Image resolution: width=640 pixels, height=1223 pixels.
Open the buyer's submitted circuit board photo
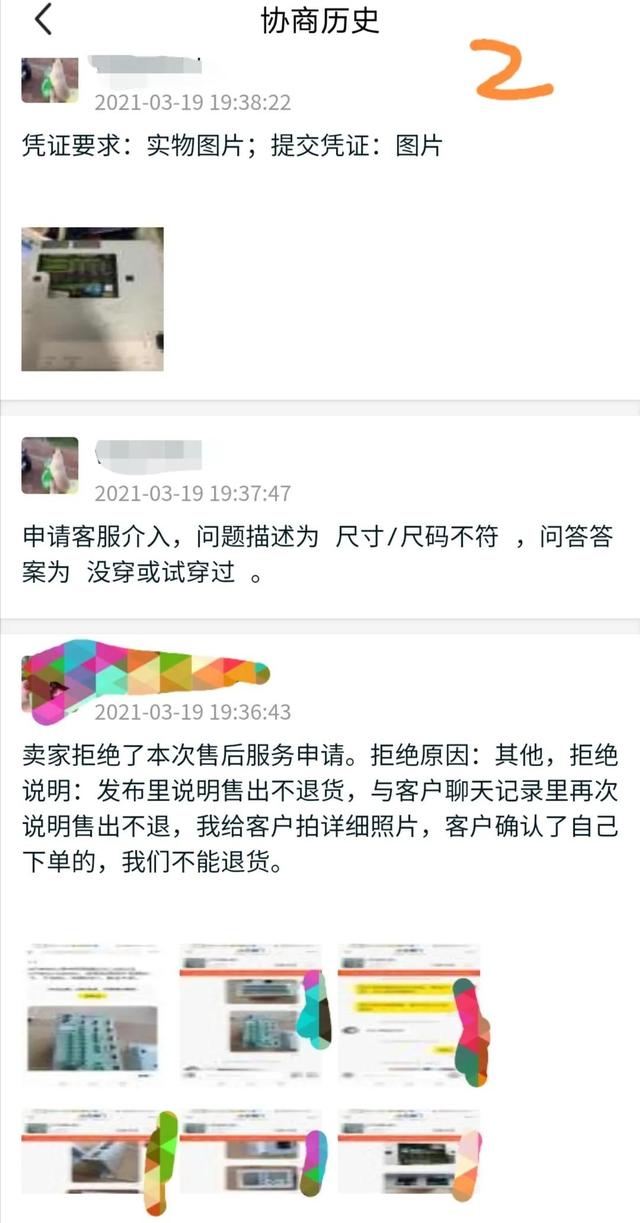(92, 299)
